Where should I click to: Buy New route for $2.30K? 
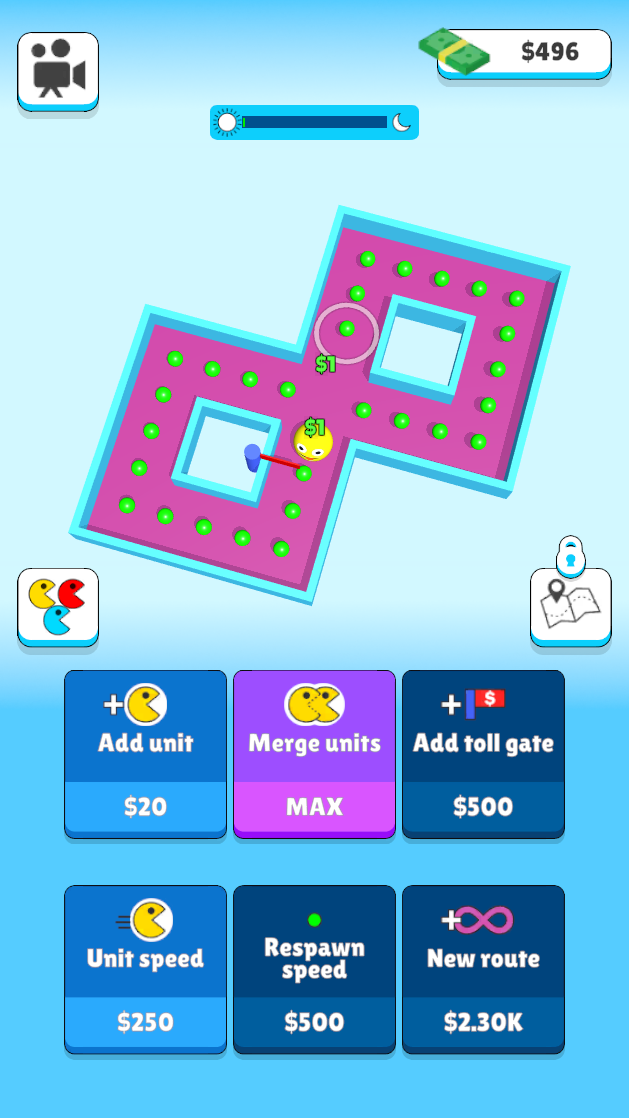click(484, 970)
